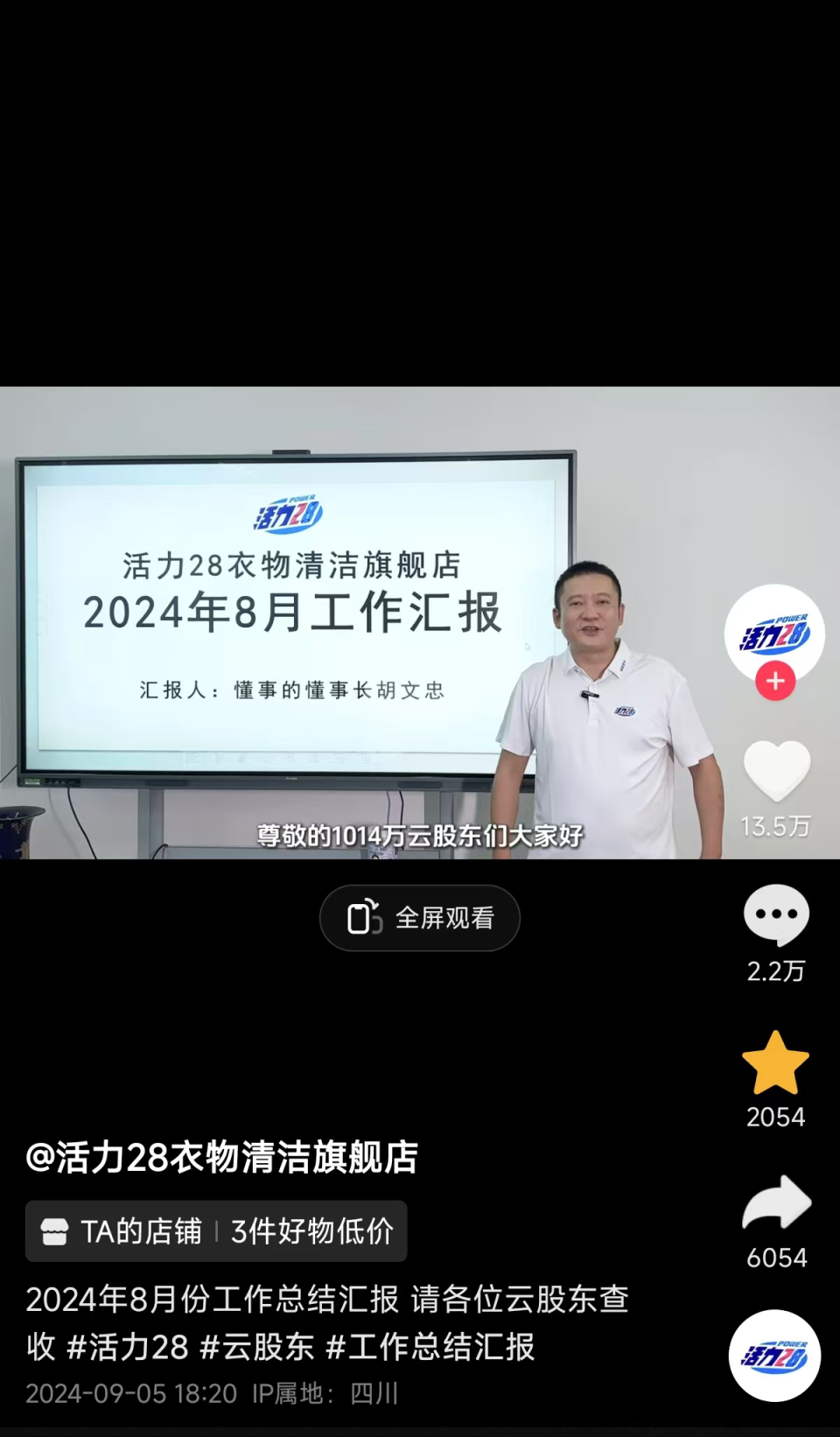Open the sound disc at bottom right
Viewport: 840px width, 1437px height.
[x=774, y=1356]
